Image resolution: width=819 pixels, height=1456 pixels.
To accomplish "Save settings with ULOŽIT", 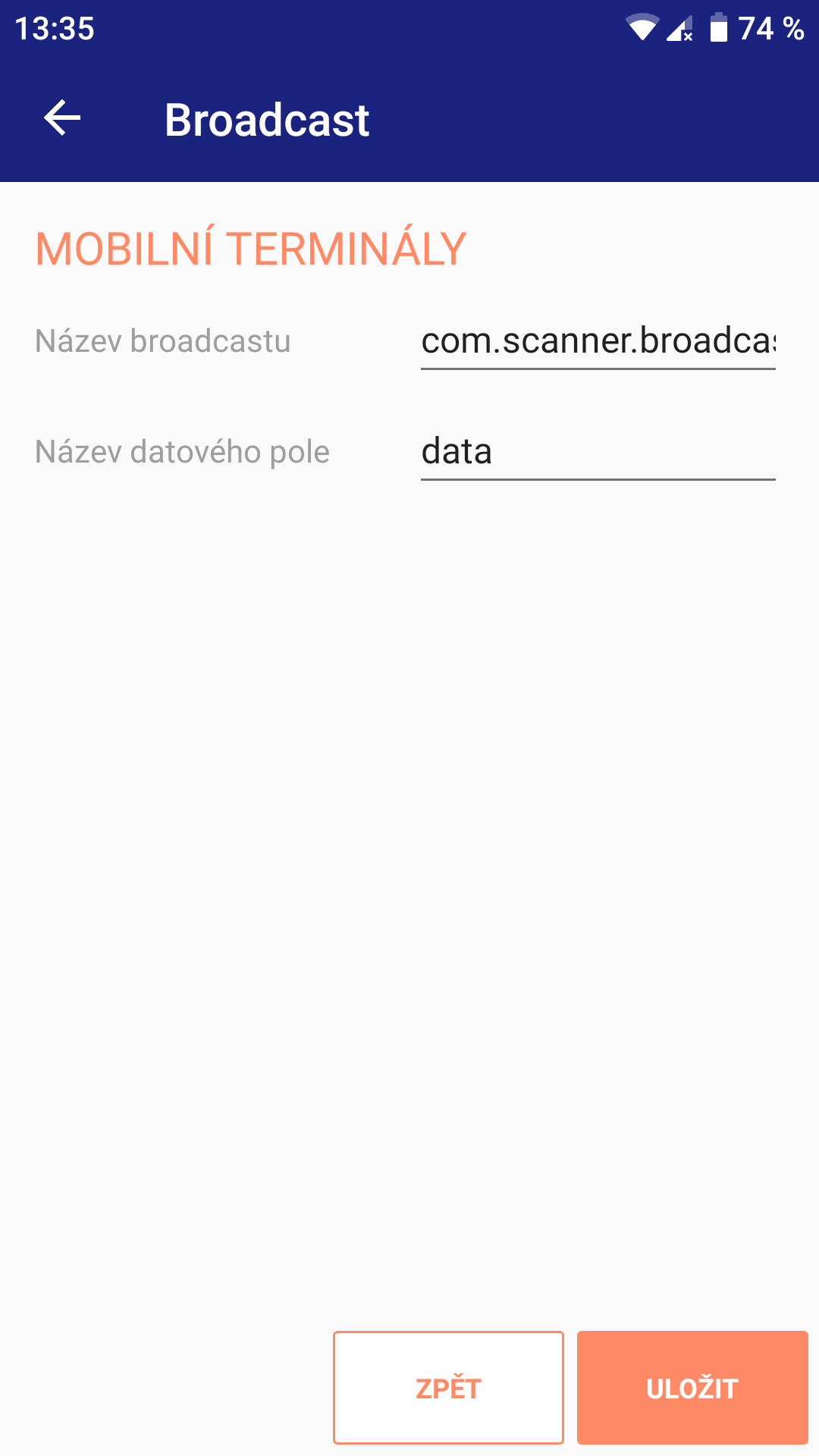I will (692, 1388).
